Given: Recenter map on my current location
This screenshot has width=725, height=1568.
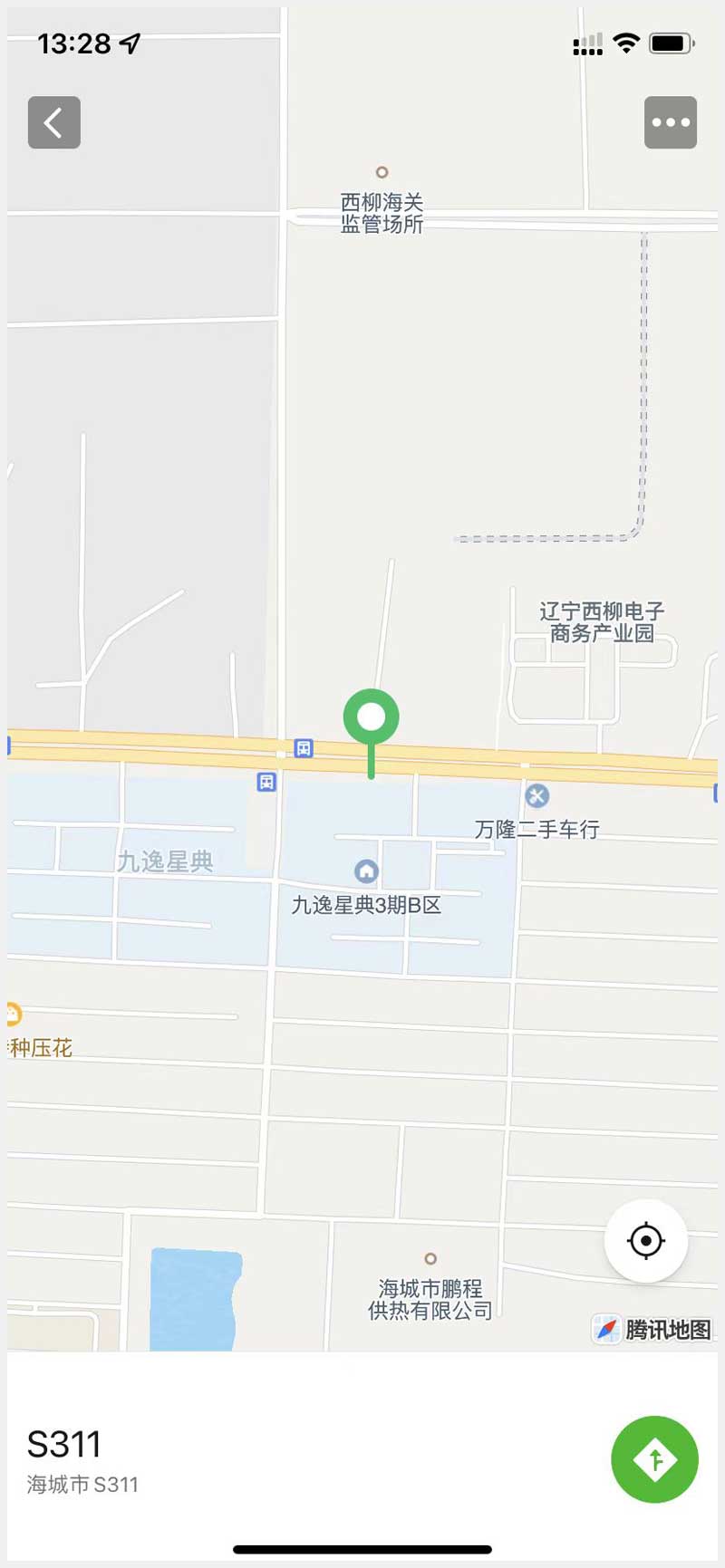Looking at the screenshot, I should point(646,1240).
